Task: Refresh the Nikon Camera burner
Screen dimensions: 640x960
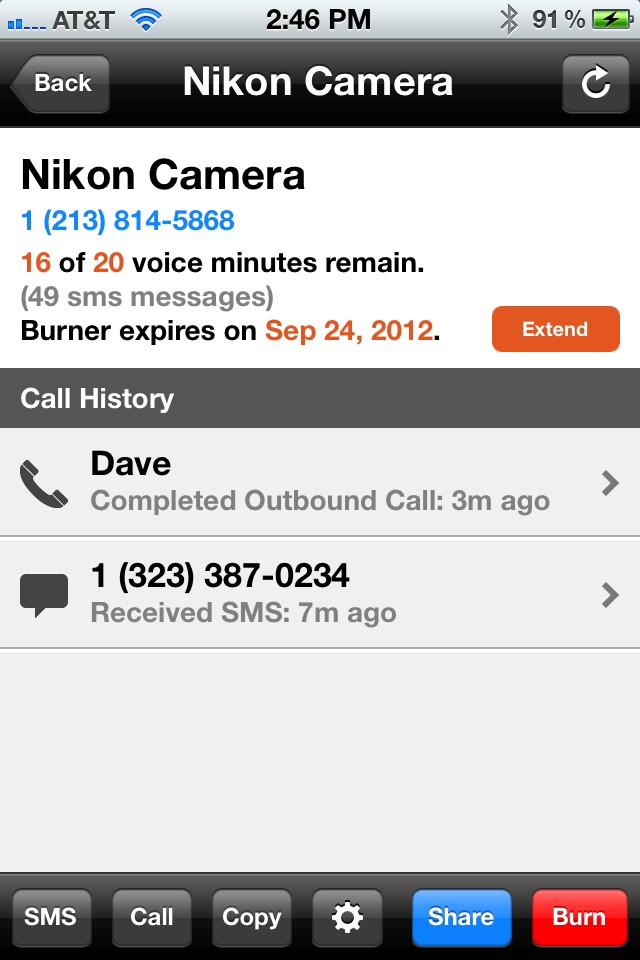Action: tap(595, 83)
